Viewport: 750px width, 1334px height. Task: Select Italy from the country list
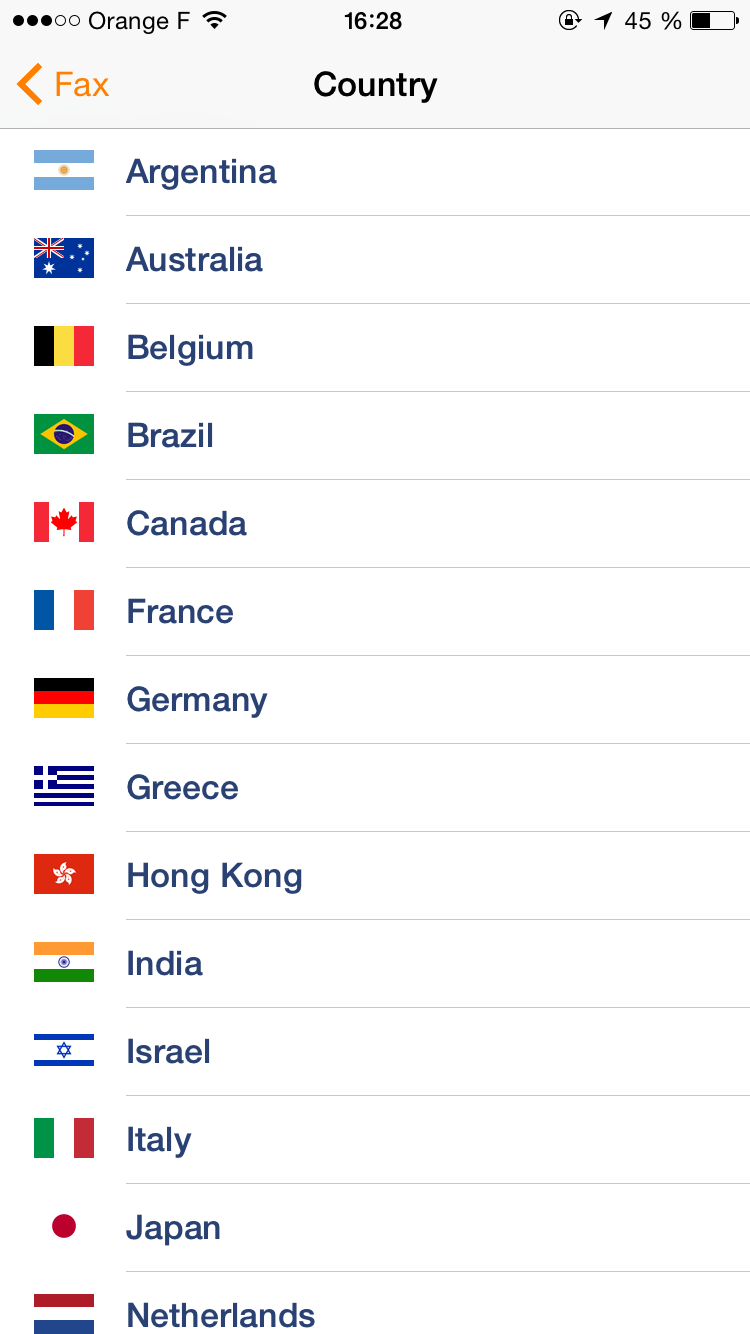375,1140
